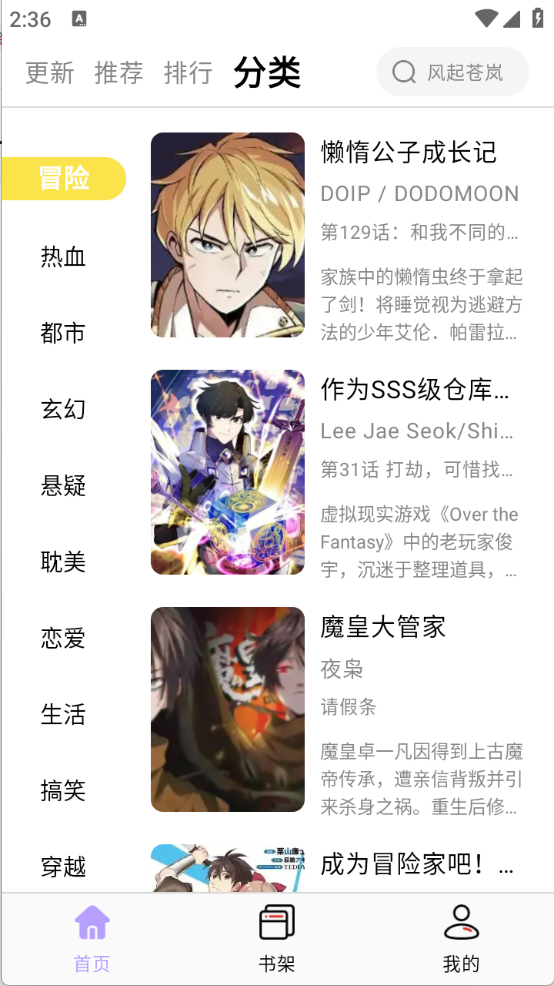The width and height of the screenshot is (554, 986).
Task: Tap the 首页 home tab
Action: tap(92, 939)
